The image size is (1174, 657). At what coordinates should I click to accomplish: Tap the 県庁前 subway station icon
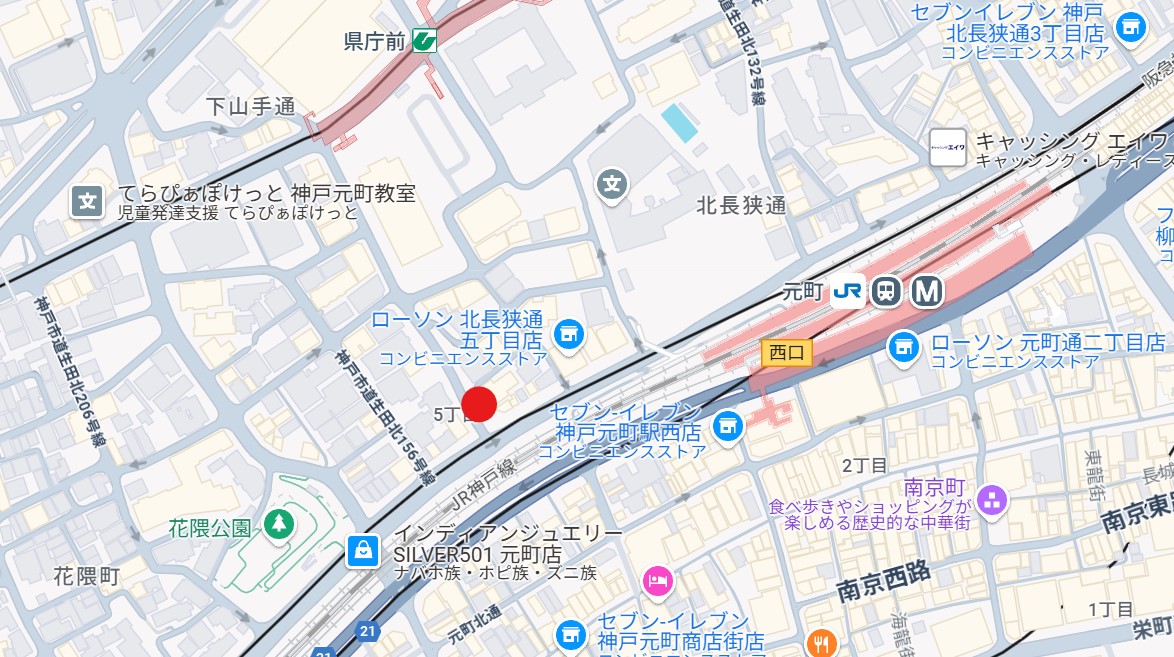[424, 41]
